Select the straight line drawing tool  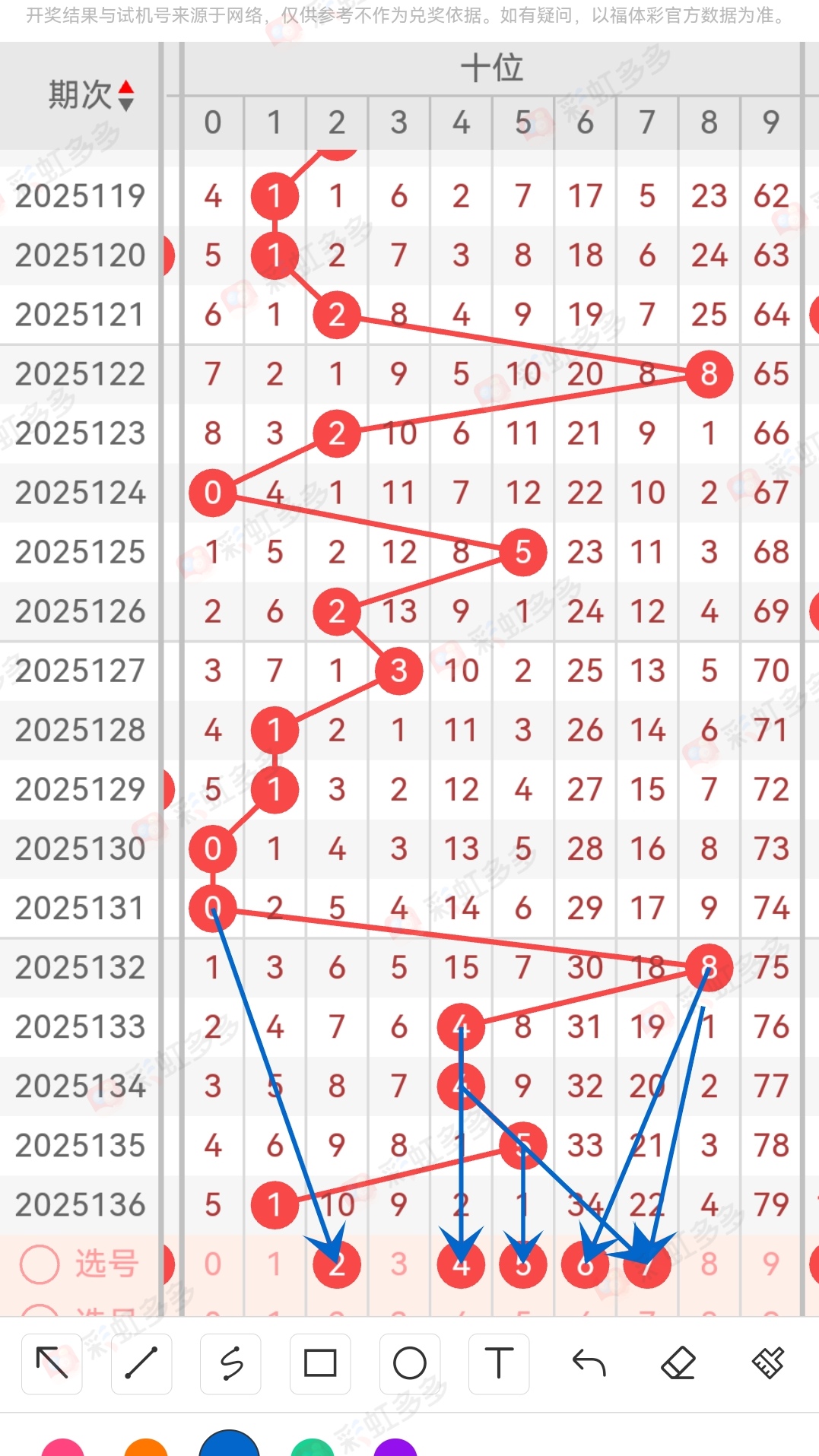click(141, 1365)
